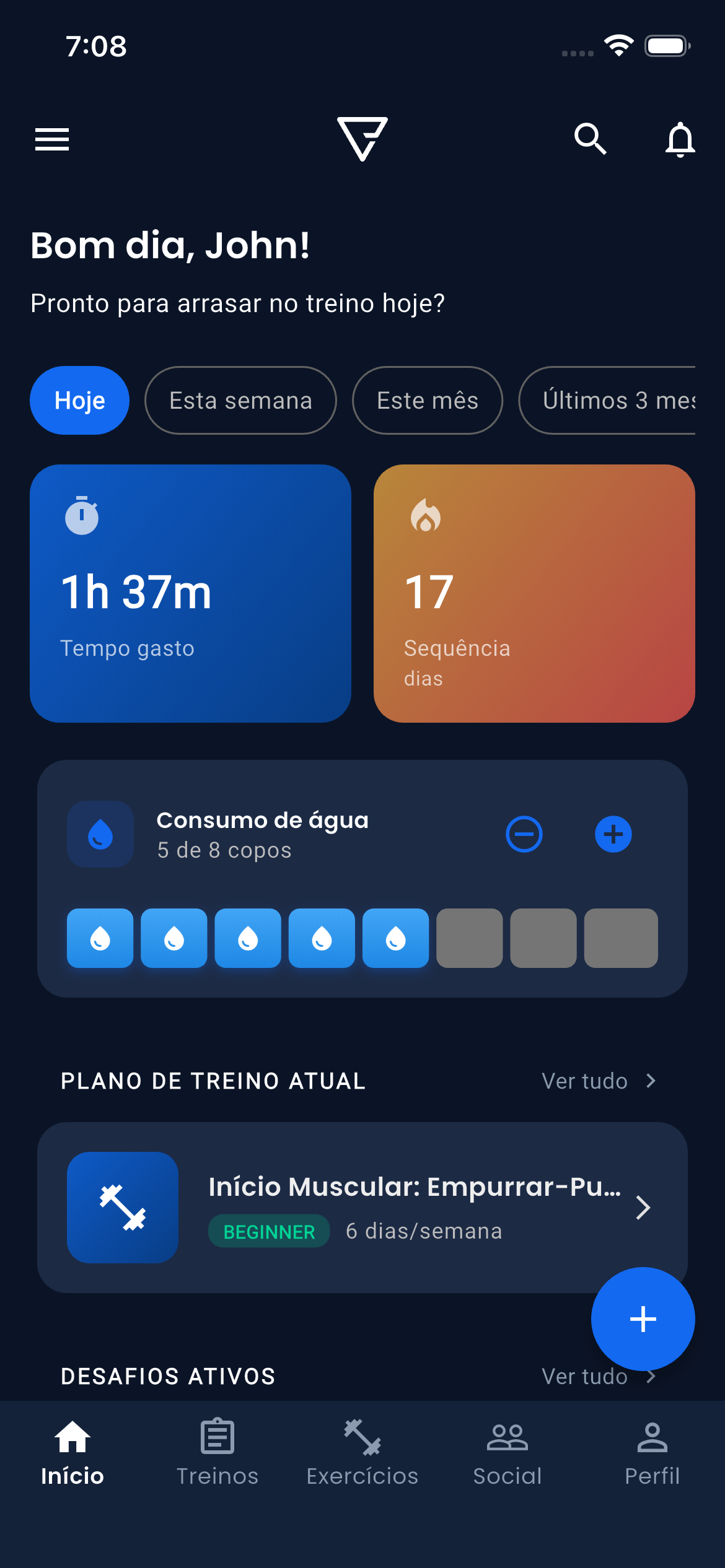Open Ver tudo for Plano de Treino Atual
725x1568 pixels.
pos(599,1081)
